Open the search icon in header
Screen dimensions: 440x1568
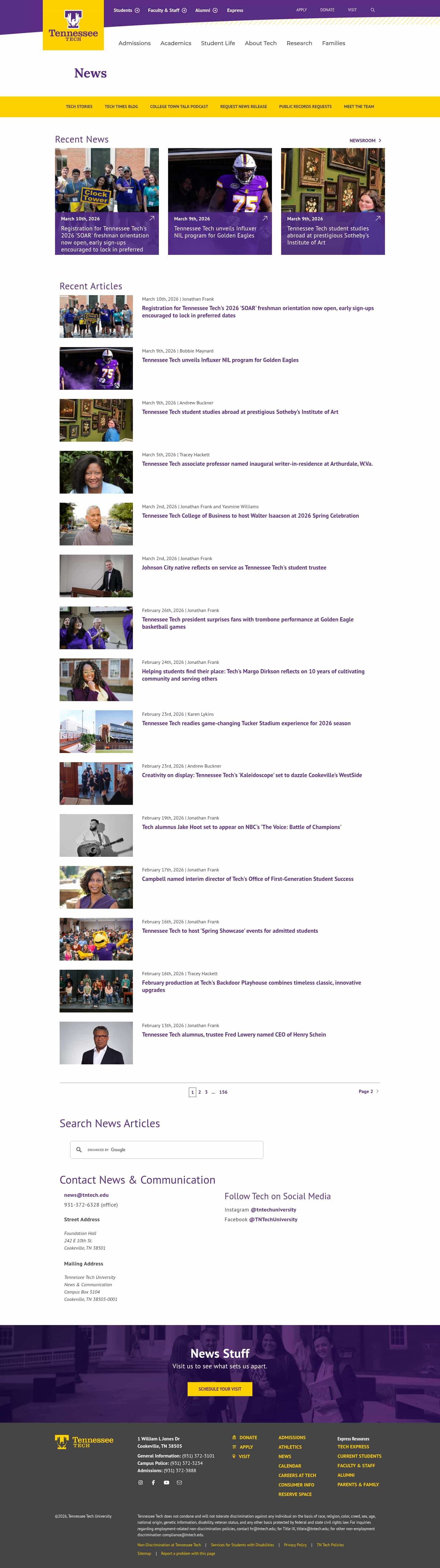pos(372,10)
